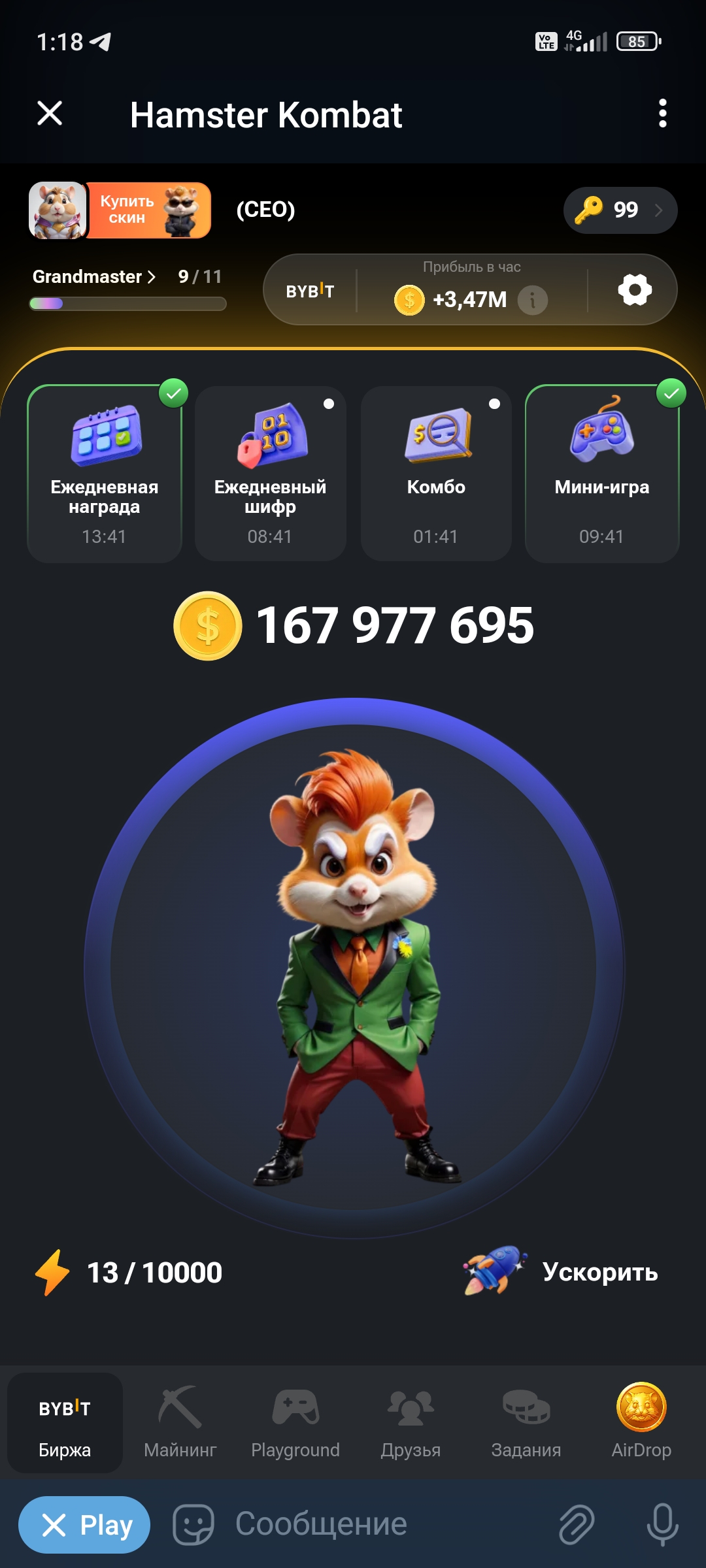The height and width of the screenshot is (1568, 706).
Task: Switch to the AirDrop tab
Action: click(x=641, y=1422)
